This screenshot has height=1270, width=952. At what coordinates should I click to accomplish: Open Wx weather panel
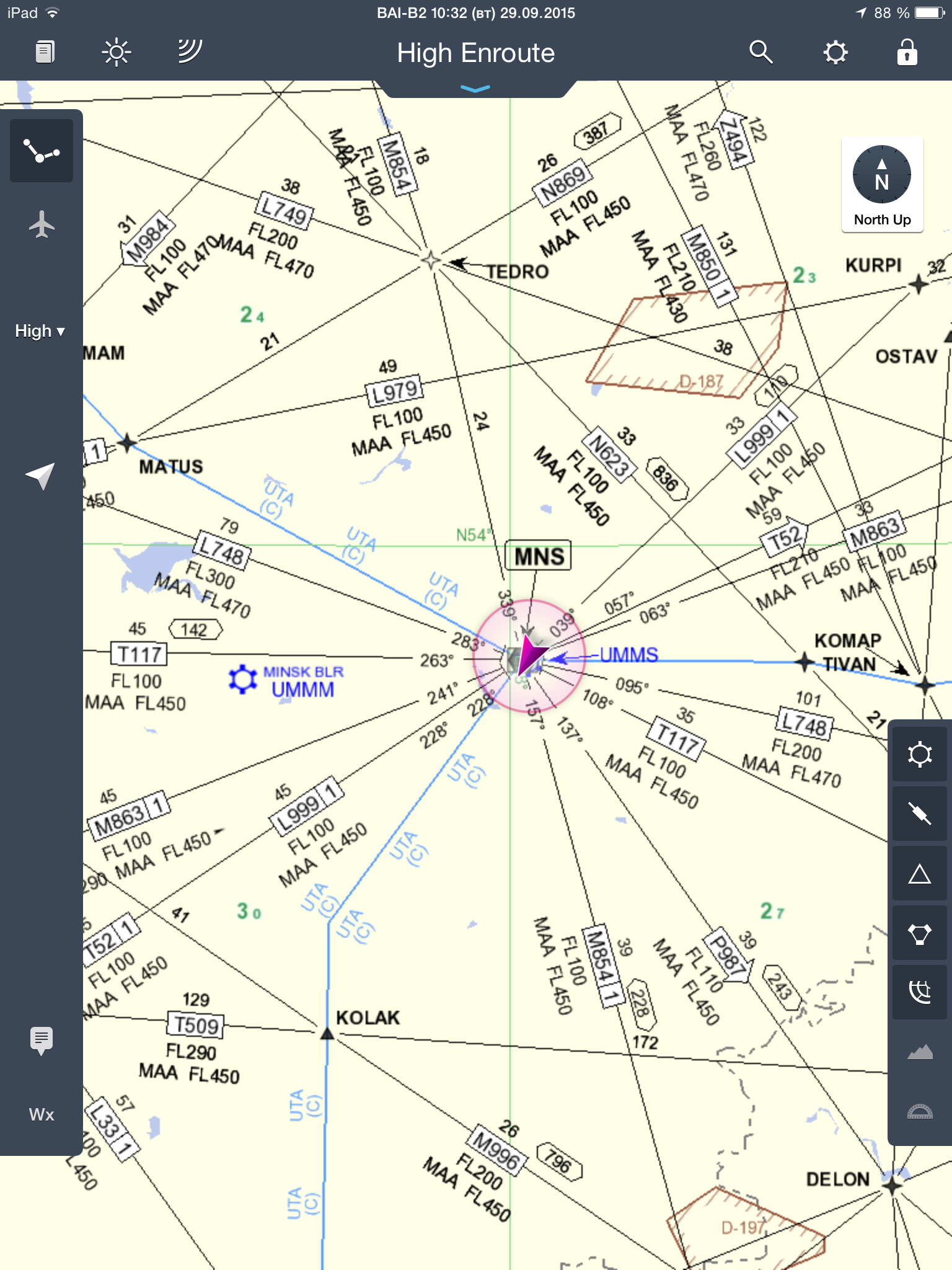(41, 1114)
